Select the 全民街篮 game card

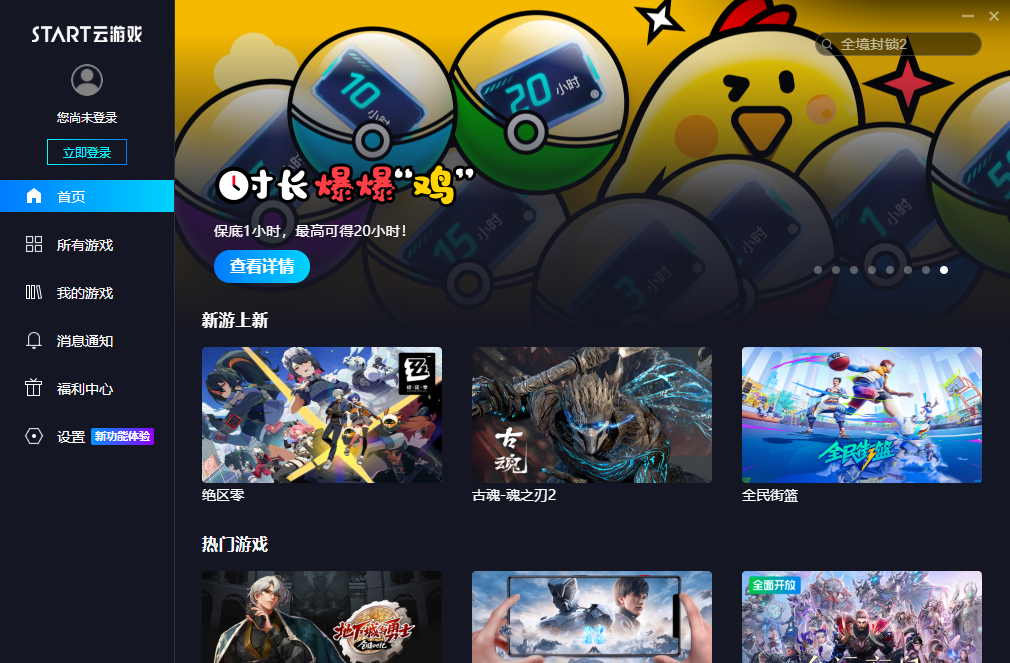pyautogui.click(x=862, y=415)
